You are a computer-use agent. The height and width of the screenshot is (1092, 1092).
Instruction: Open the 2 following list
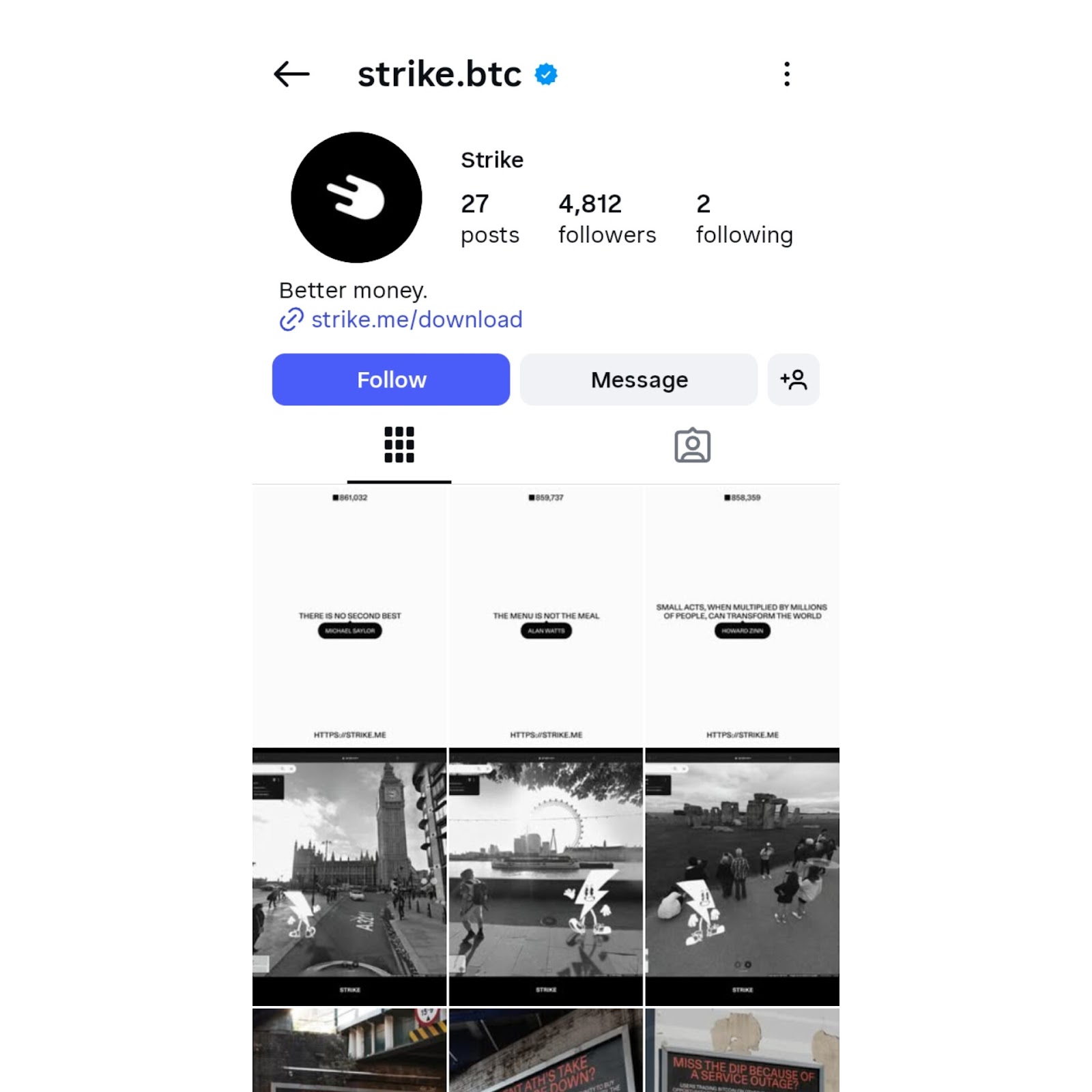[744, 218]
